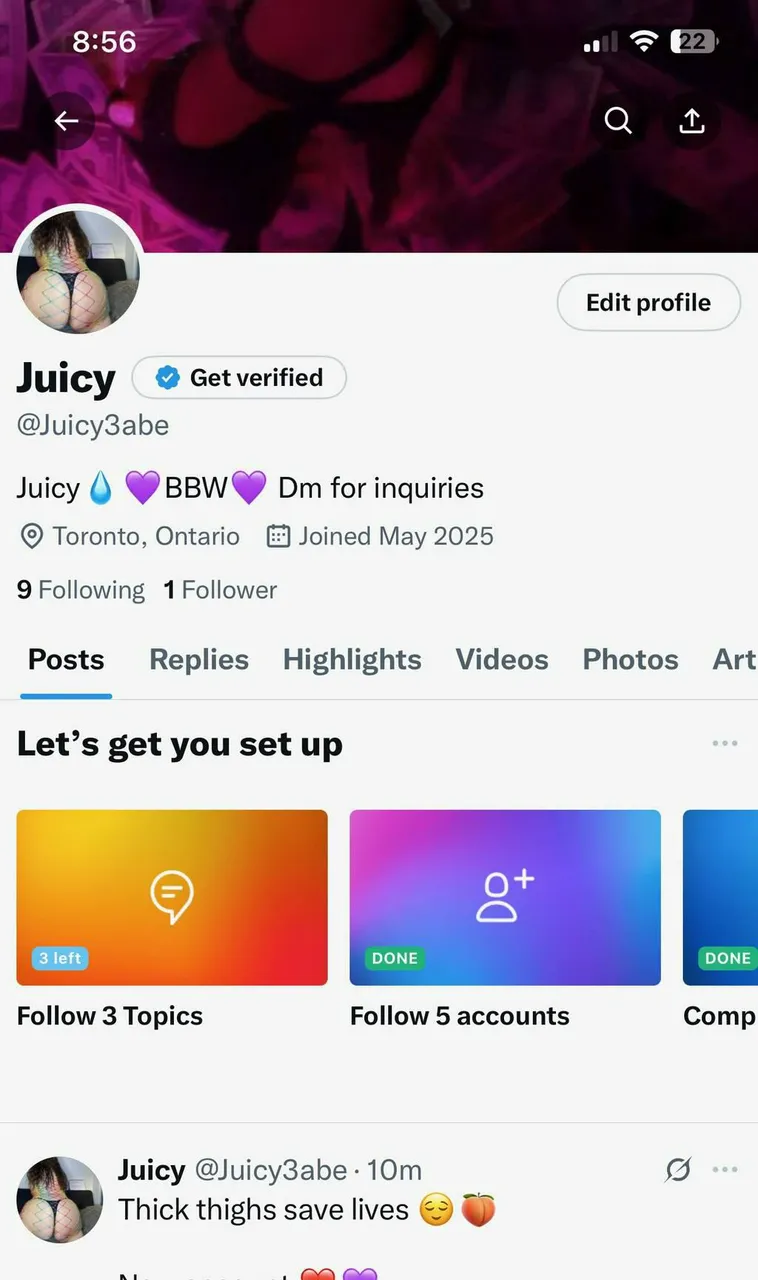Viewport: 758px width, 1280px height.
Task: Open the avatar on Juicy's post
Action: click(61, 1199)
